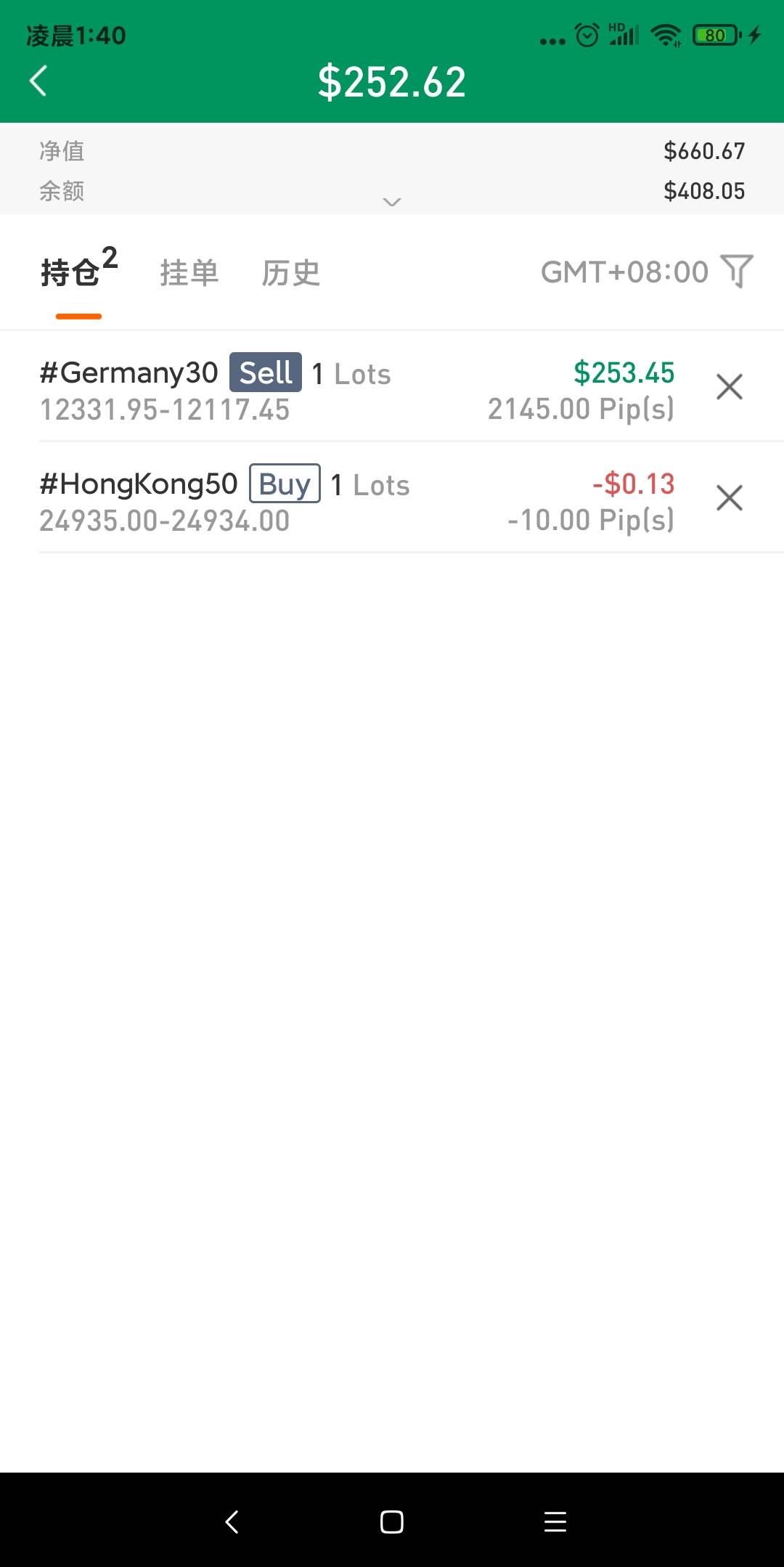784x1567 pixels.
Task: Go back using the header arrow
Action: [38, 81]
